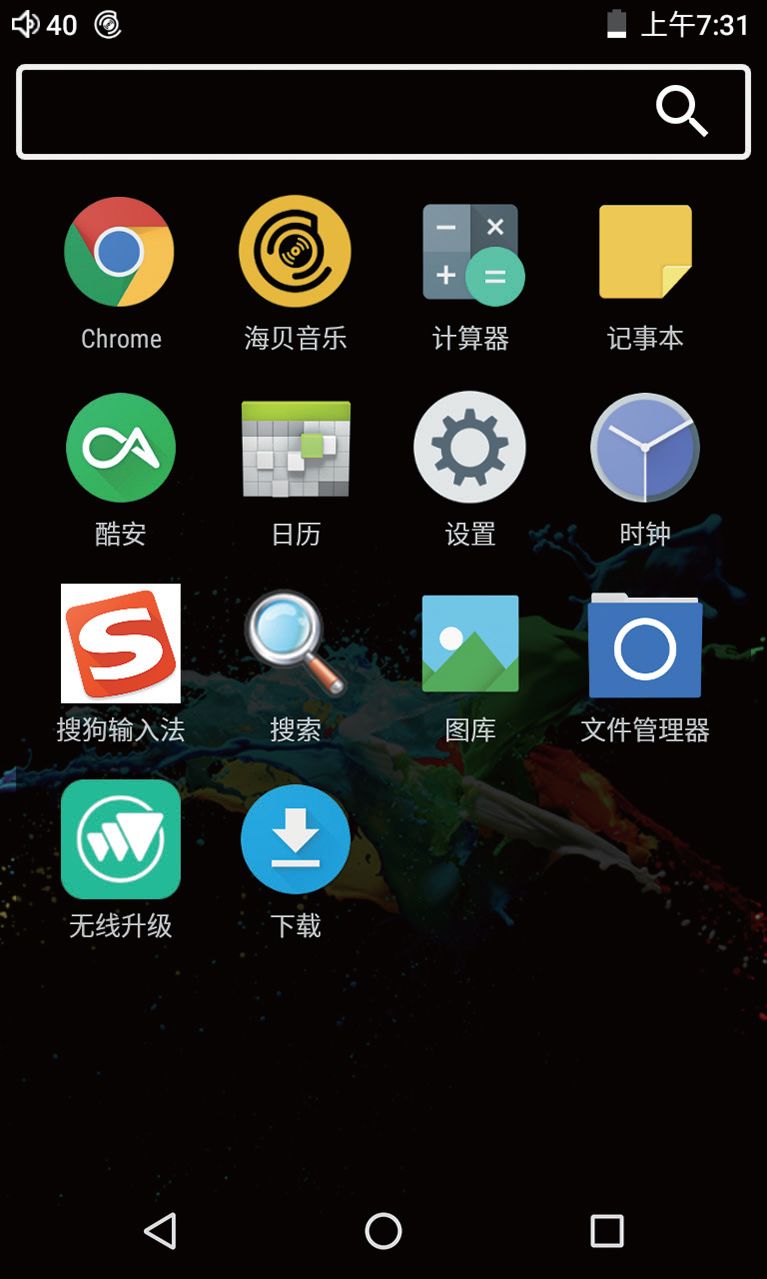
Task: Open recent apps with the square button
Action: (x=604, y=1233)
